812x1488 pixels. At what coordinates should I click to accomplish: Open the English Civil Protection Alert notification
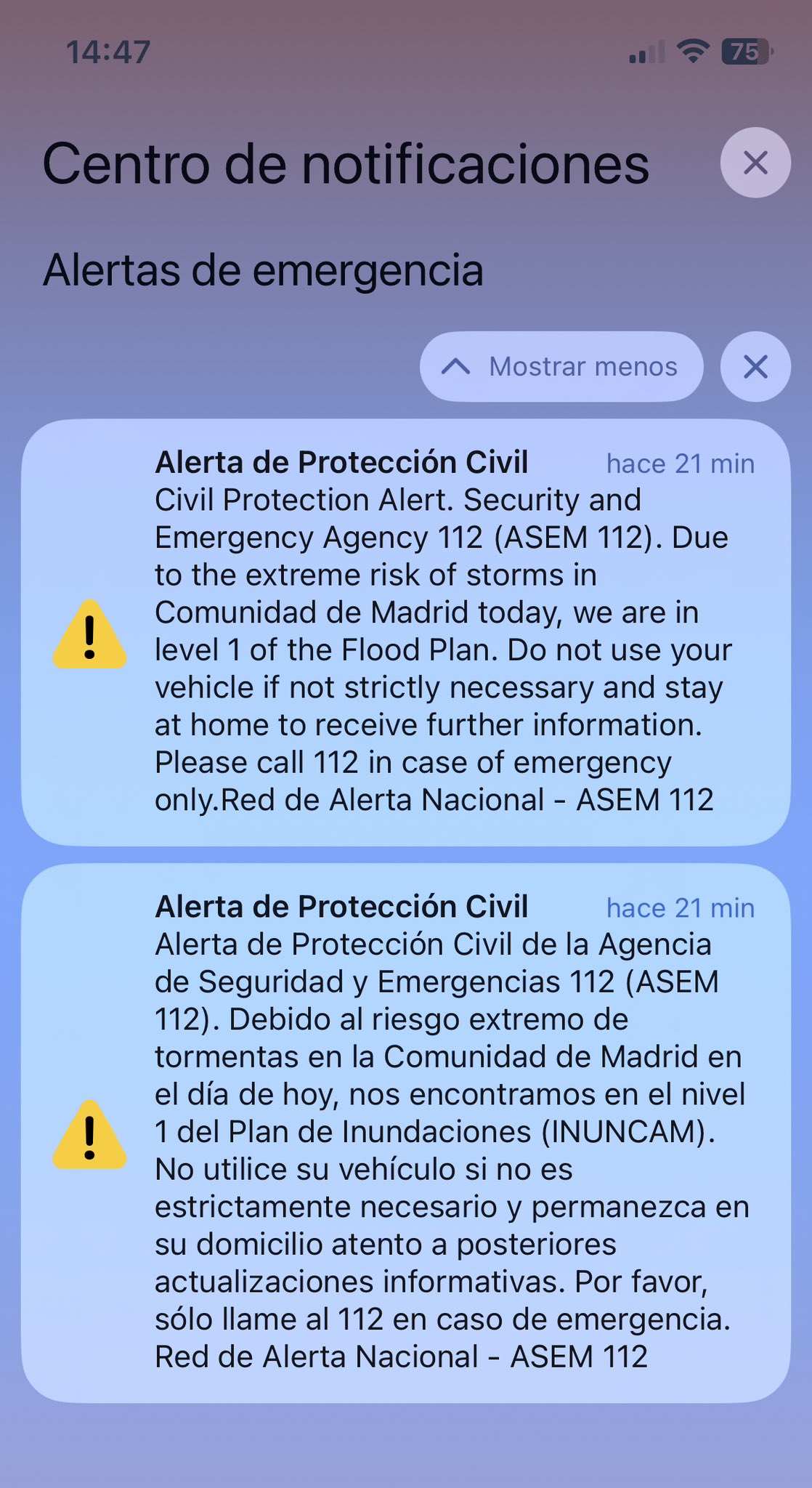click(405, 632)
